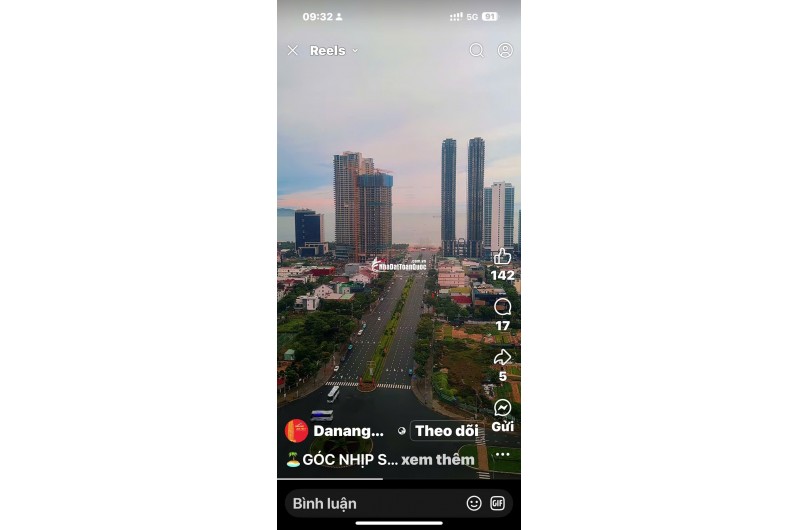800x530 pixels.
Task: Send reel via Messenger (Gửi)
Action: tap(502, 409)
